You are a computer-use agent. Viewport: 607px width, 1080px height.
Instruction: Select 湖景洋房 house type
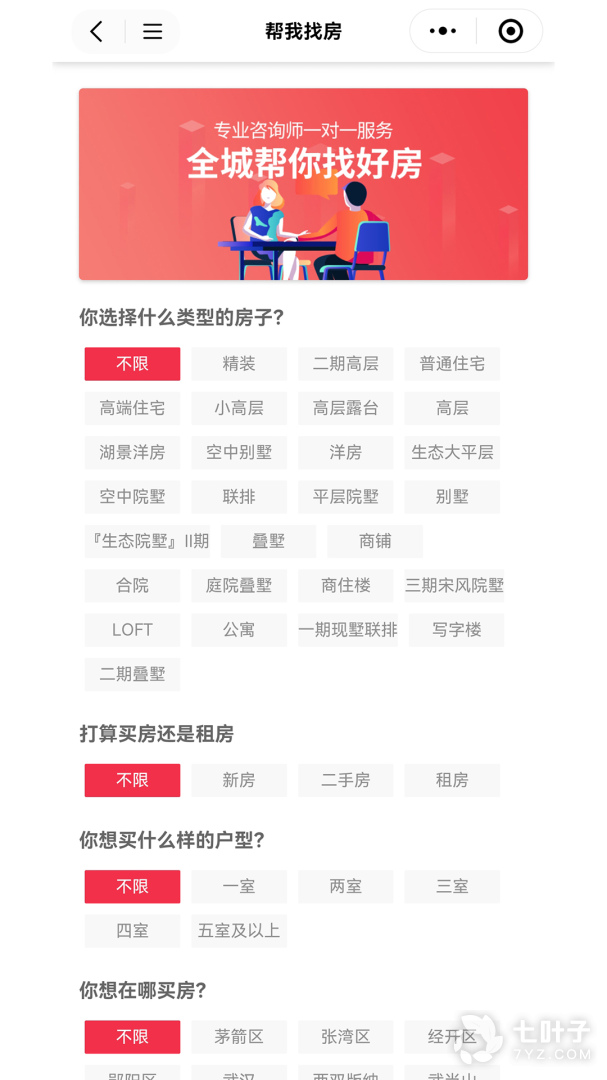[x=132, y=452]
